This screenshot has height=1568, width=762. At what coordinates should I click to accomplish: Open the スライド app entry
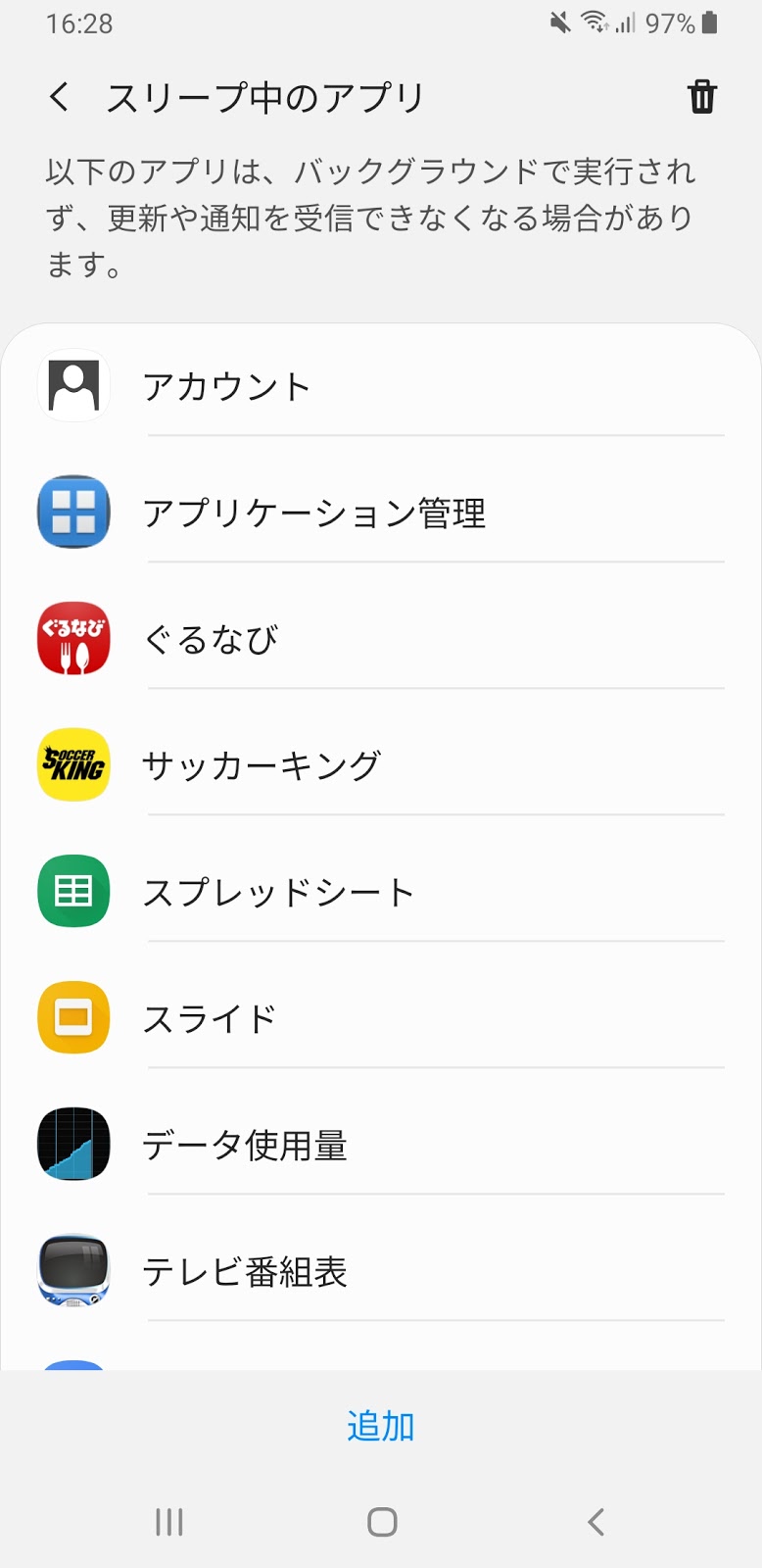tap(381, 1018)
